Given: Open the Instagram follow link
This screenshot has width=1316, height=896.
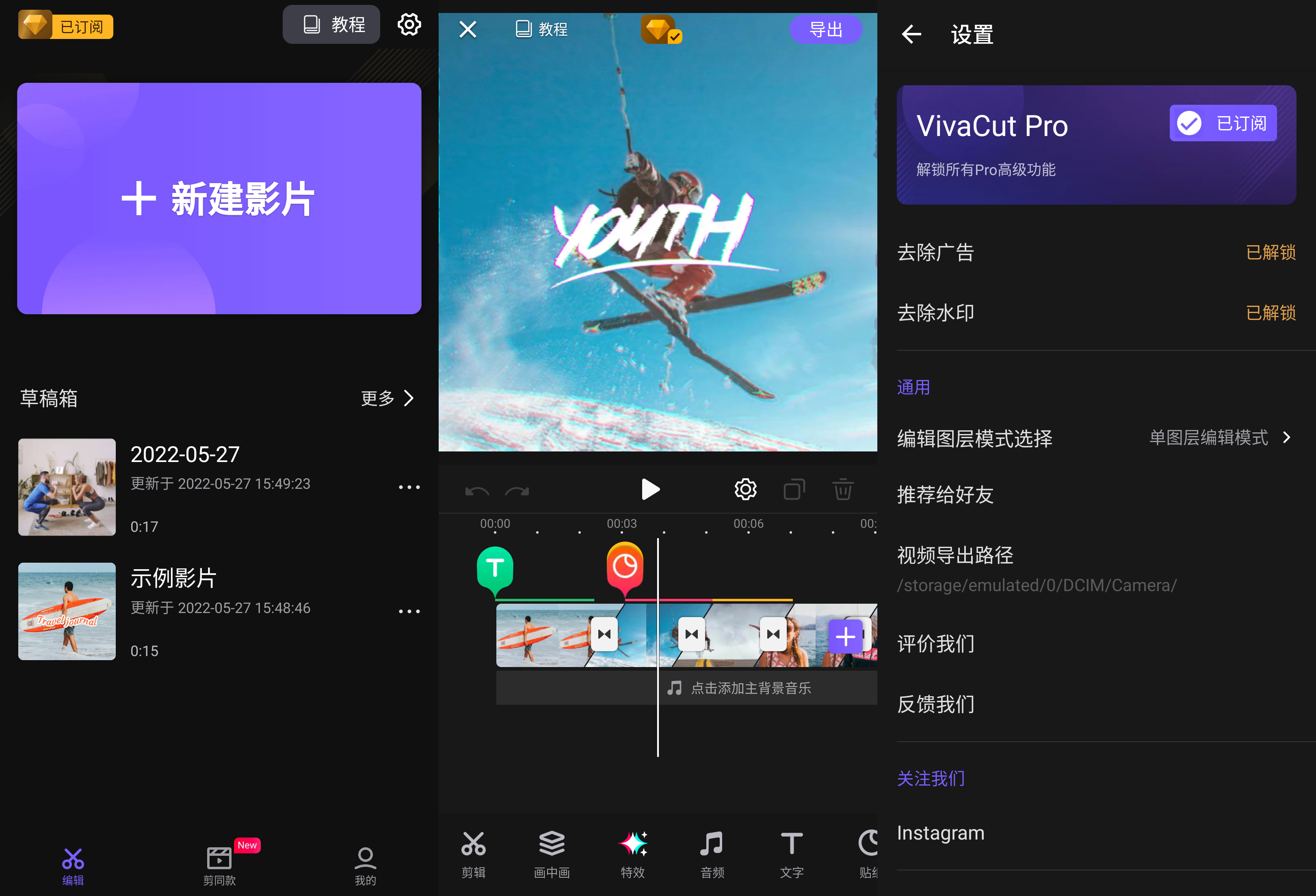Looking at the screenshot, I should pos(941,833).
